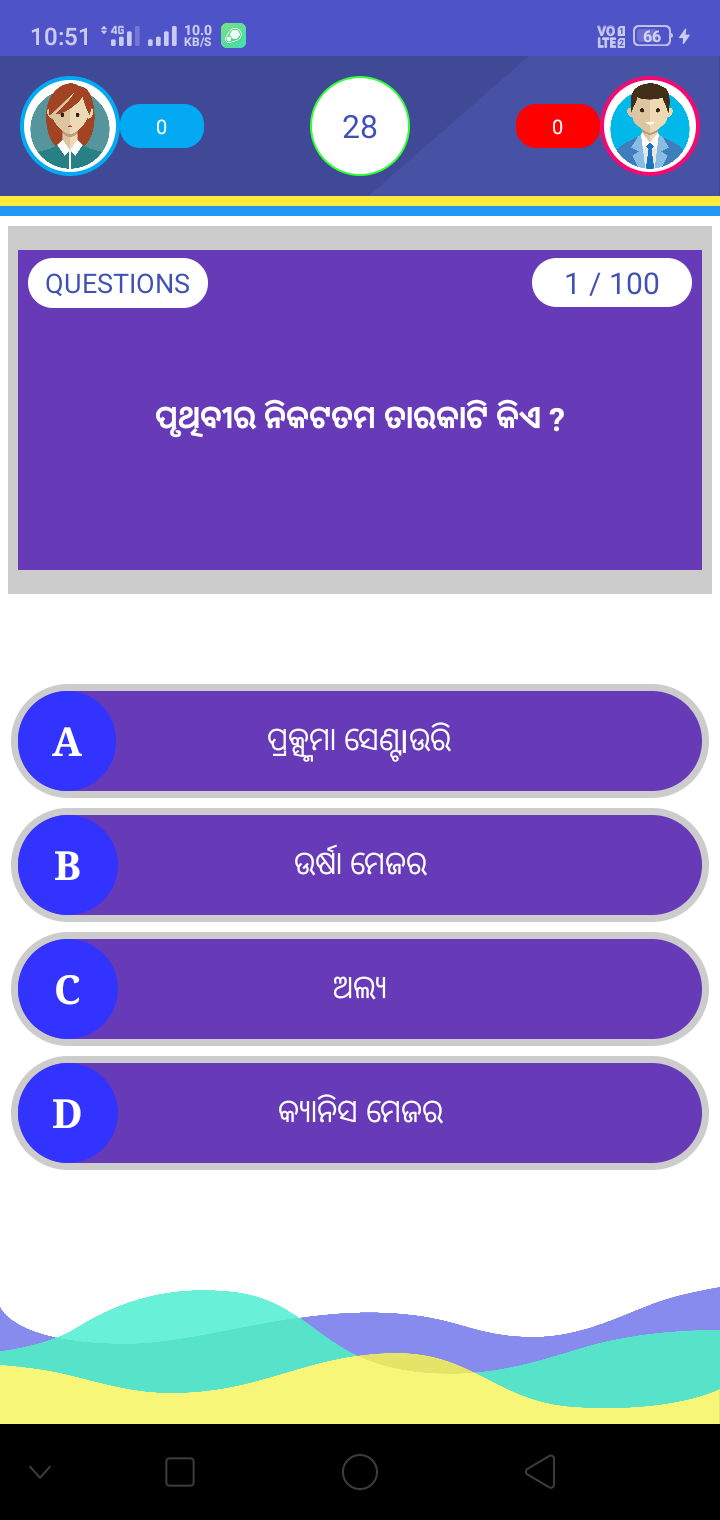This screenshot has height=1520, width=720.
Task: Select answer option A
Action: click(360, 741)
